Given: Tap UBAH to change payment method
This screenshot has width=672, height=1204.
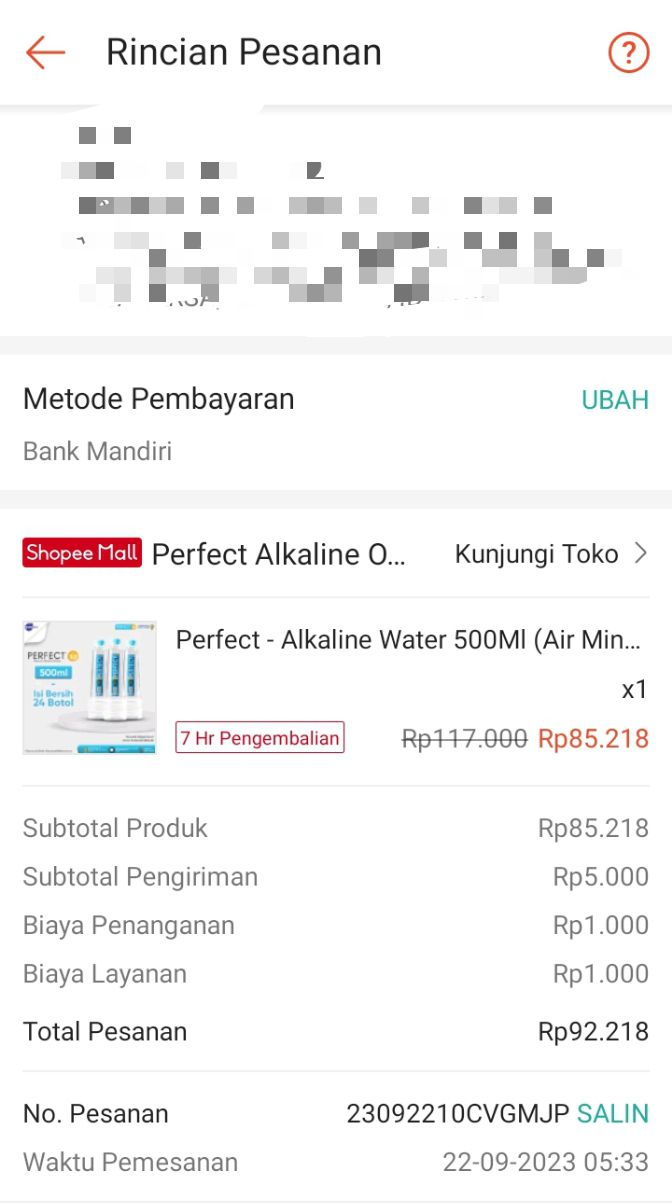Looking at the screenshot, I should pos(615,400).
